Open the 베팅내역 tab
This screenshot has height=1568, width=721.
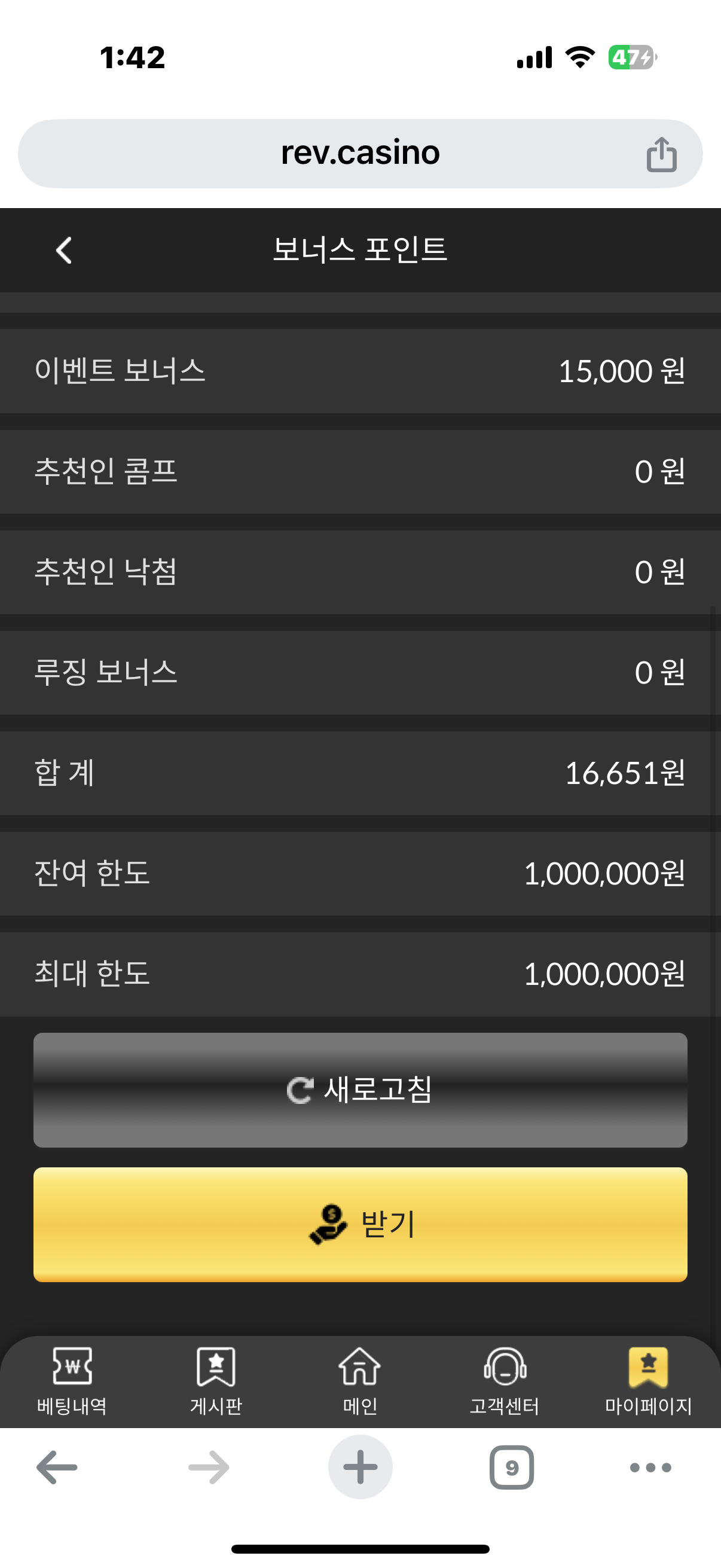pyautogui.click(x=72, y=1380)
